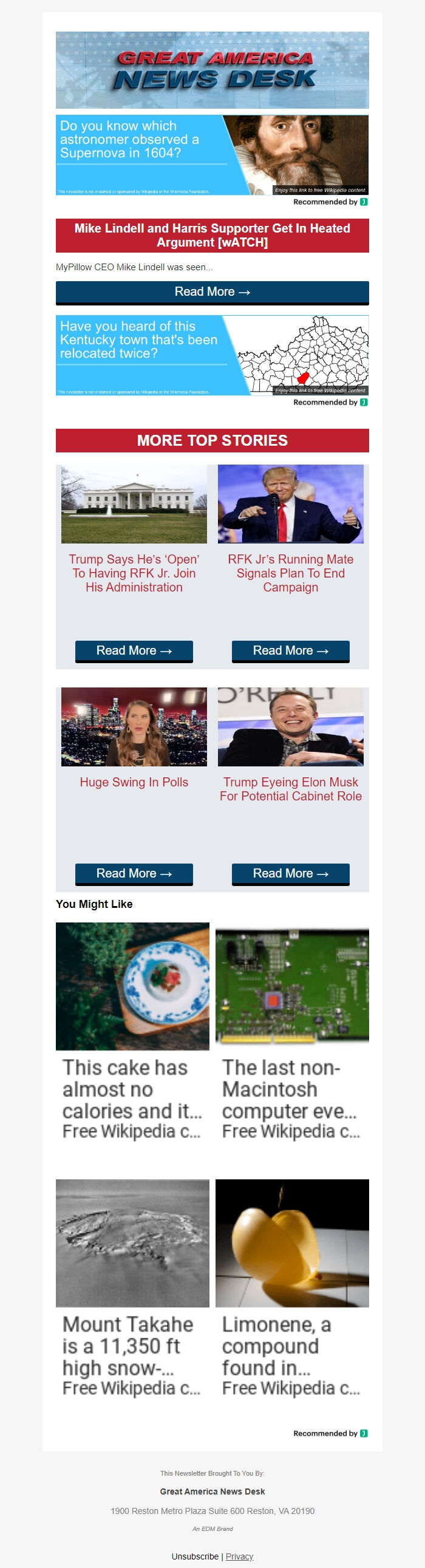The width and height of the screenshot is (425, 1568).
Task: Open the 1604 Supernova astronomer banner
Action: (212, 155)
